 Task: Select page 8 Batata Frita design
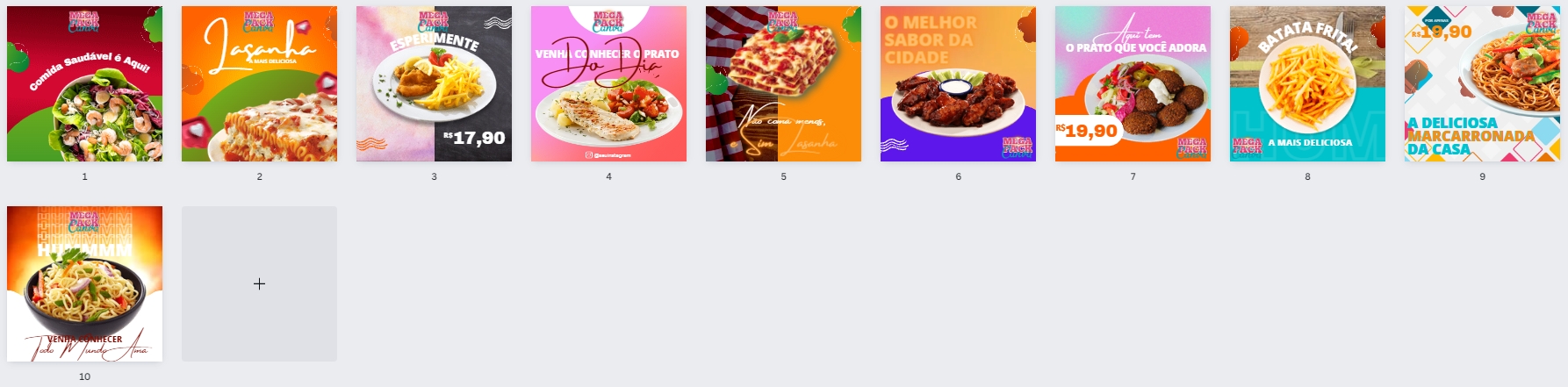coord(1307,84)
